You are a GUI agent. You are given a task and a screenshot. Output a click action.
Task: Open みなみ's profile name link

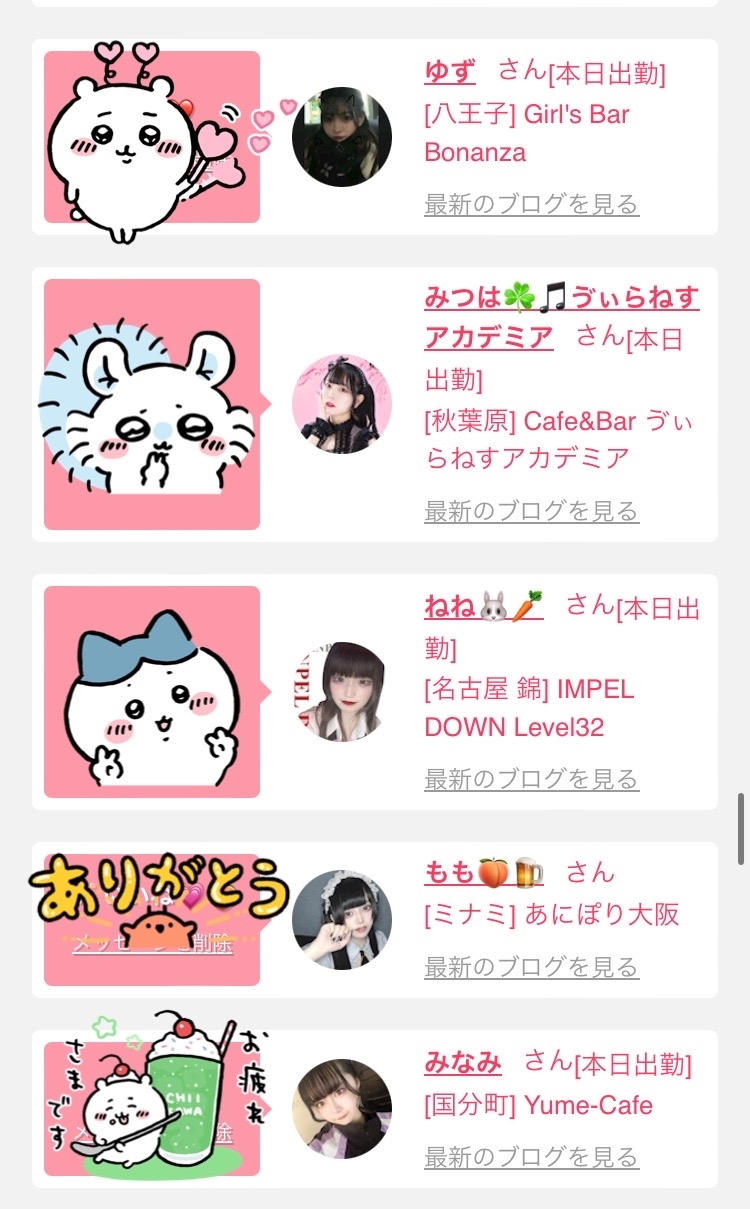click(x=463, y=1062)
